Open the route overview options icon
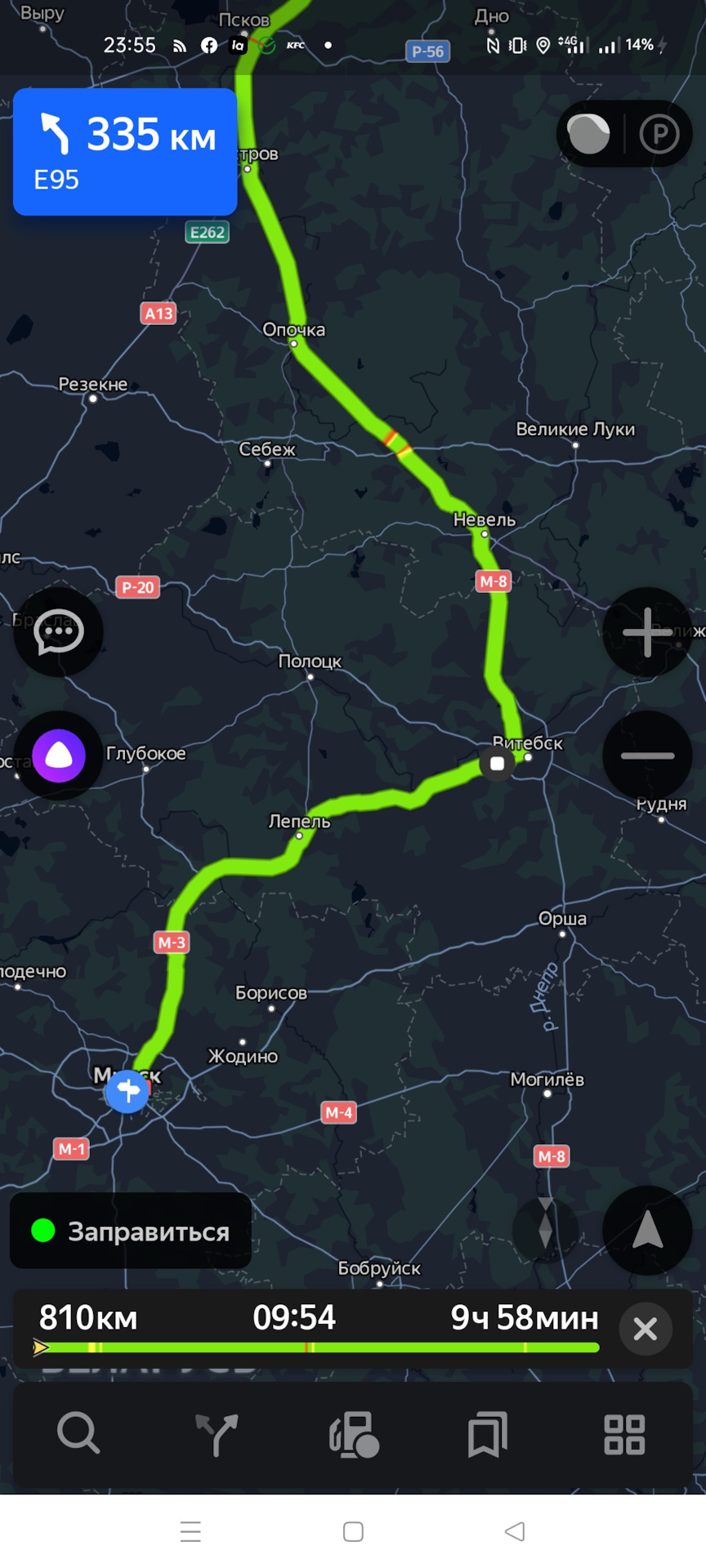 [217, 1434]
